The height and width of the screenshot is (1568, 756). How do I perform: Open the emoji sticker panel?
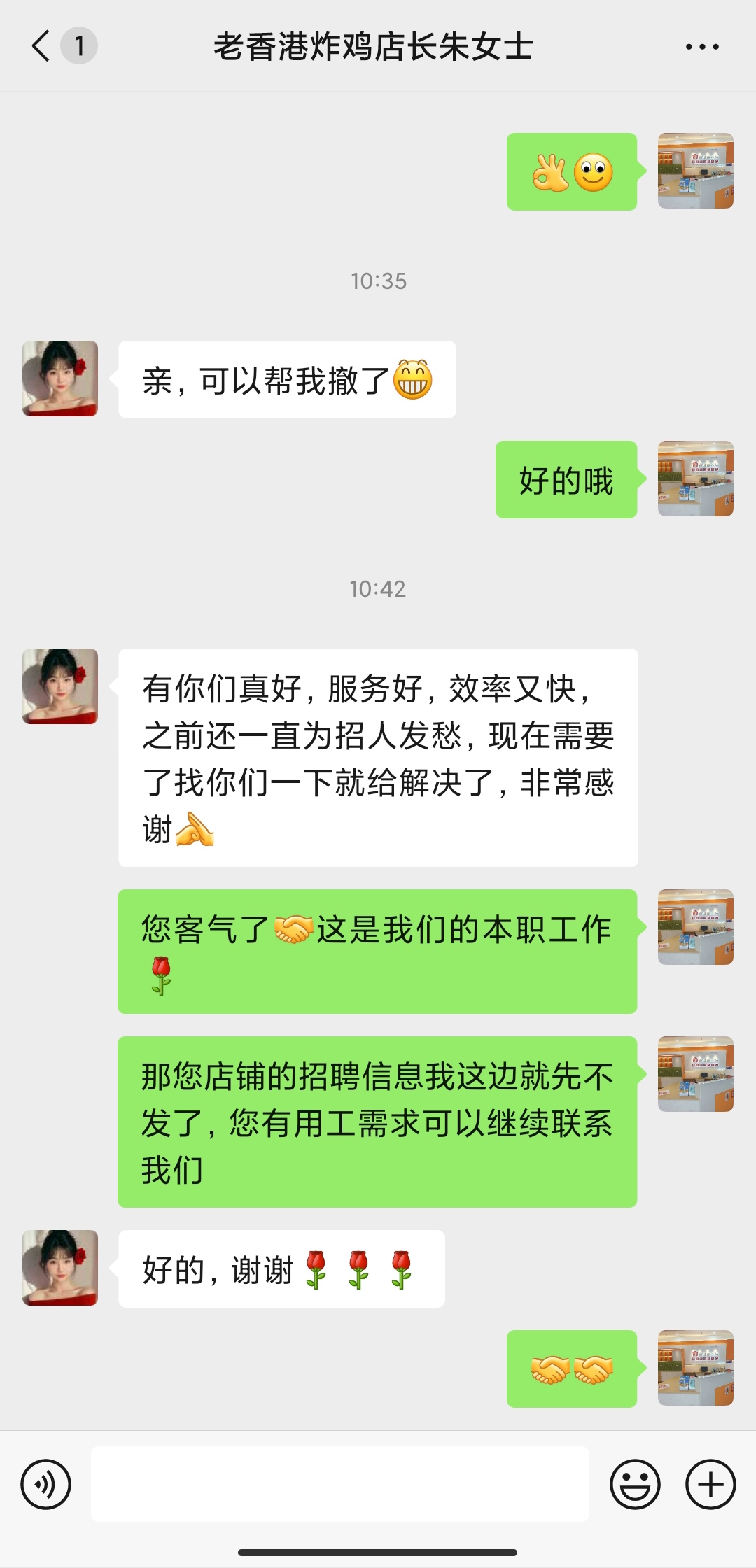[635, 1484]
